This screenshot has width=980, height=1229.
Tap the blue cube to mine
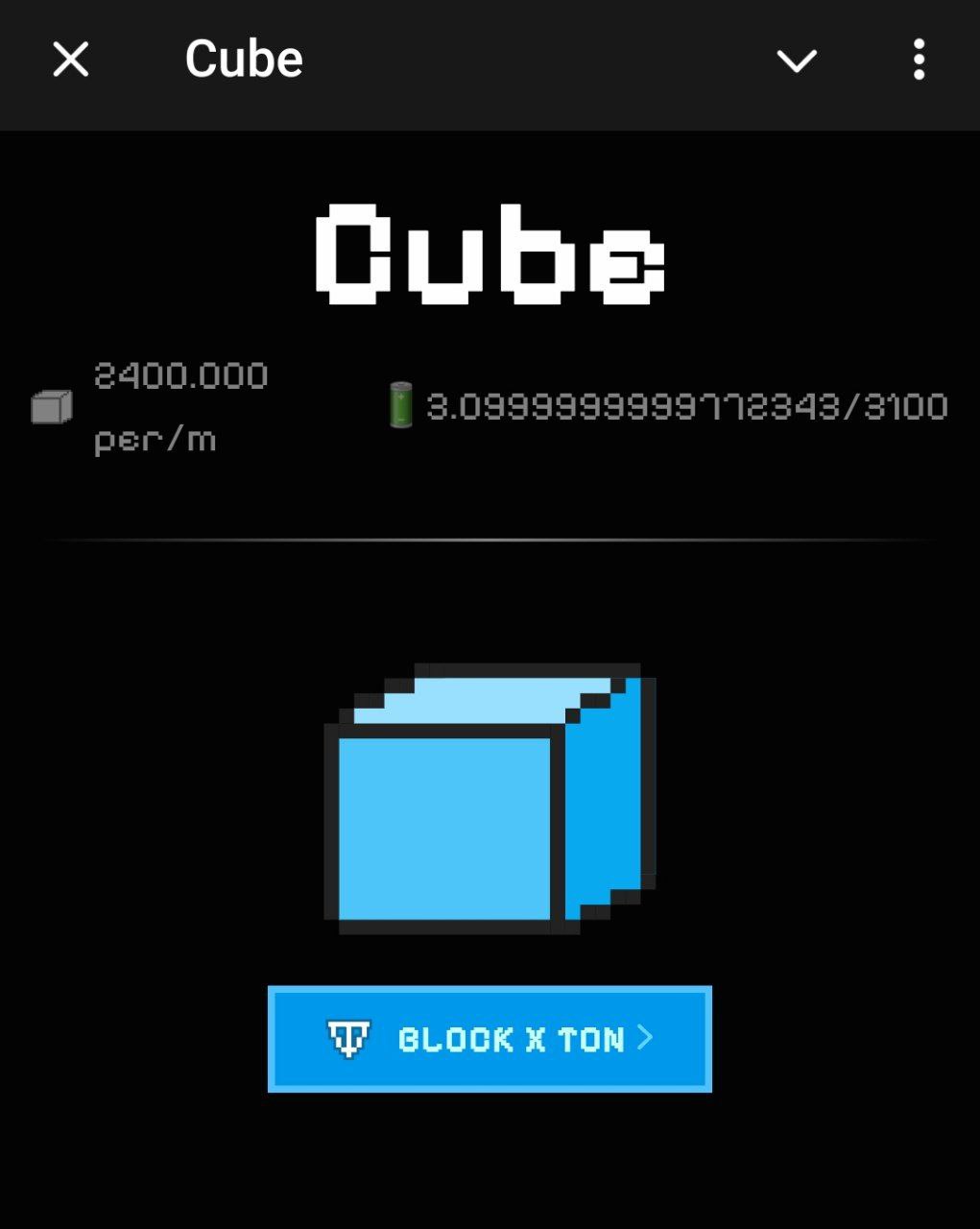490,799
